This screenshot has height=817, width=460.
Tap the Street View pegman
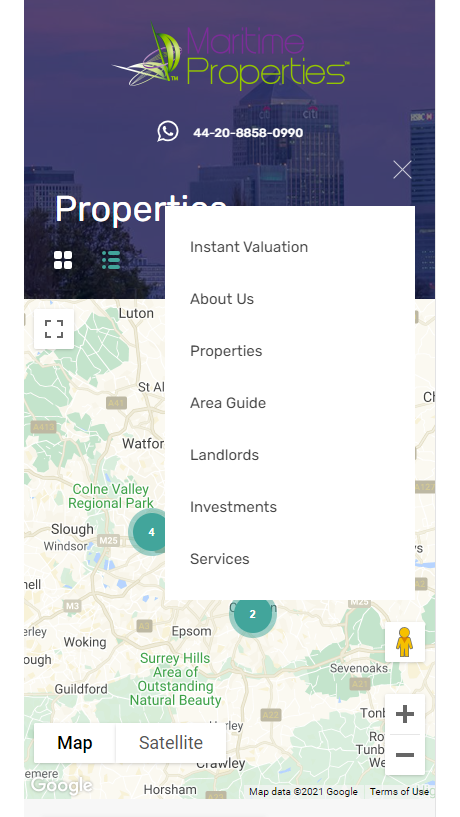point(405,642)
